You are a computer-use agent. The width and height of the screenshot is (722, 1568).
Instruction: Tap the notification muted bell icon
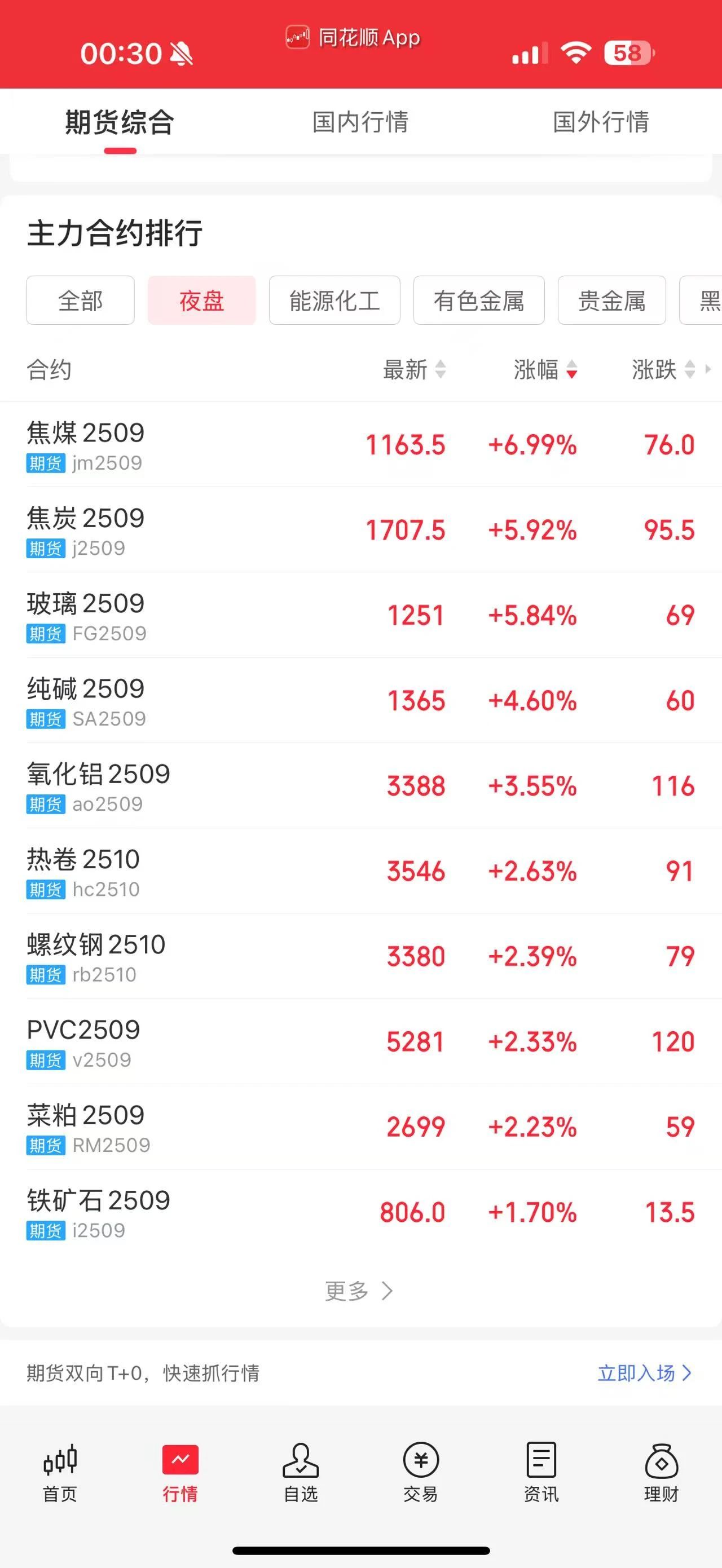(x=181, y=54)
